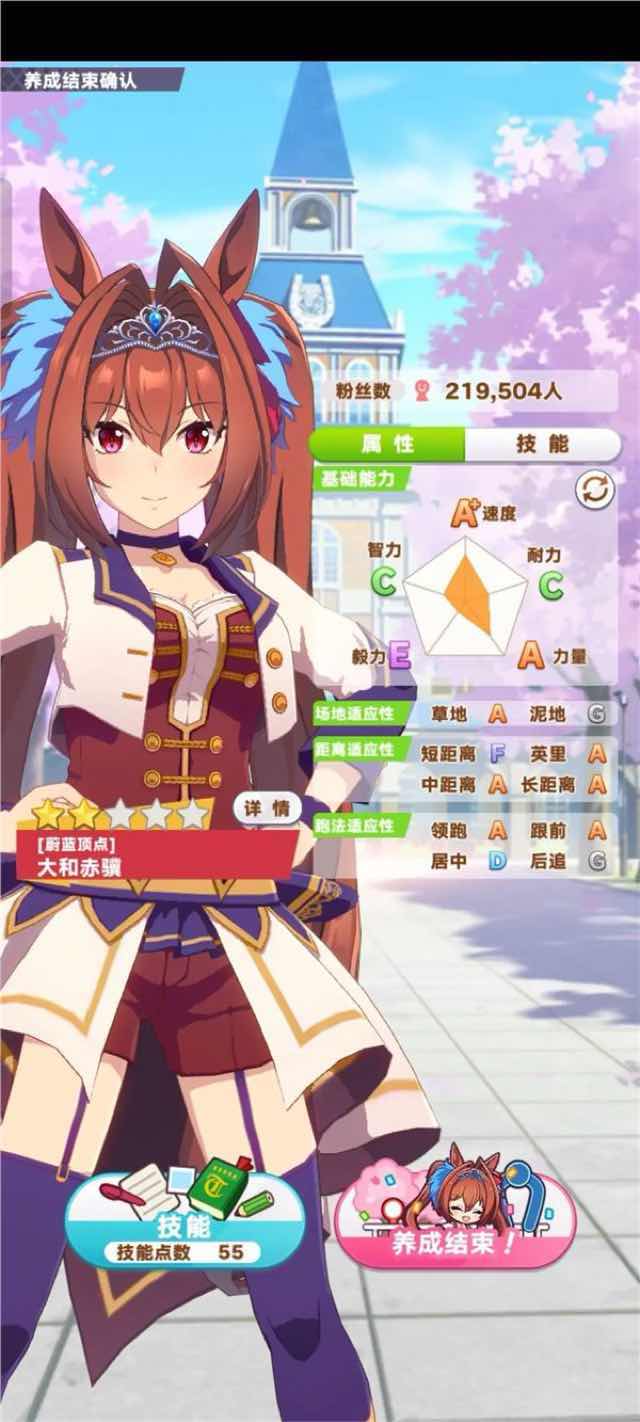The height and width of the screenshot is (1422, 640).
Task: Open the 详情 character details
Action: [266, 808]
